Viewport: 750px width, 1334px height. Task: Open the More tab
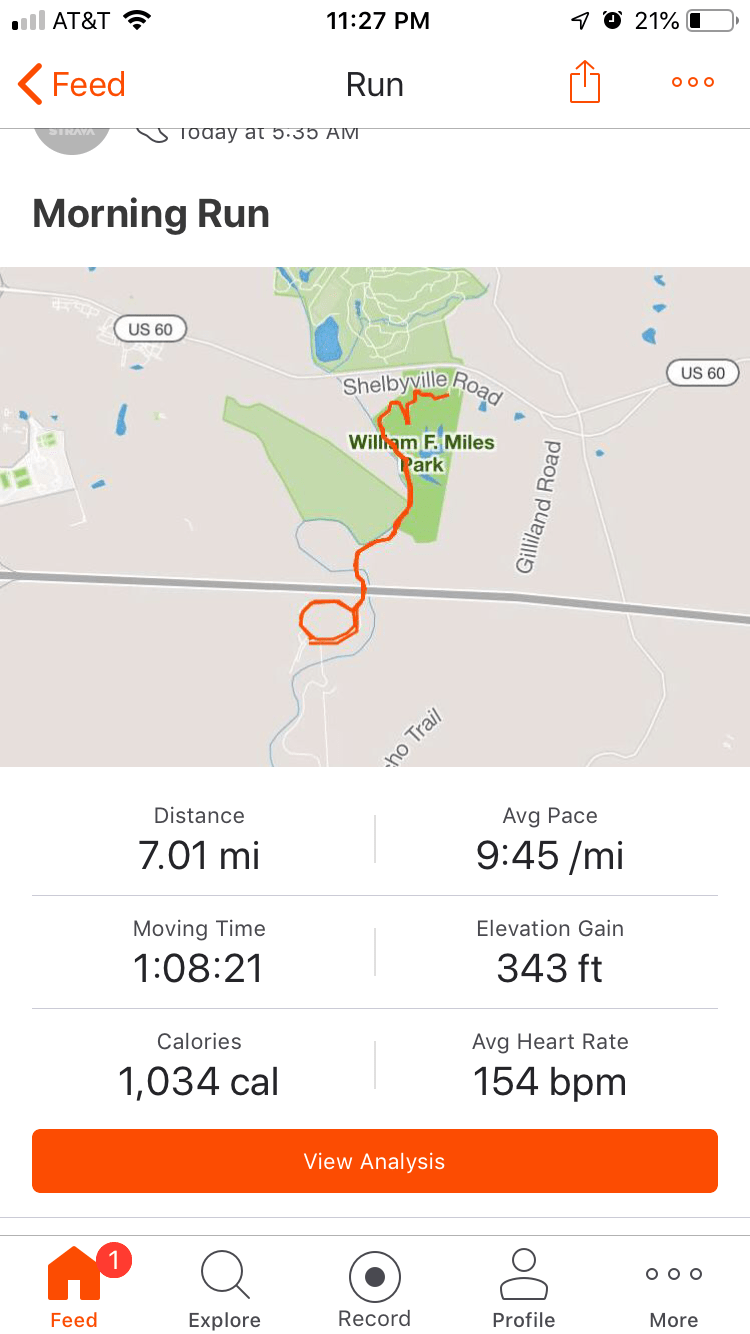pyautogui.click(x=674, y=1288)
